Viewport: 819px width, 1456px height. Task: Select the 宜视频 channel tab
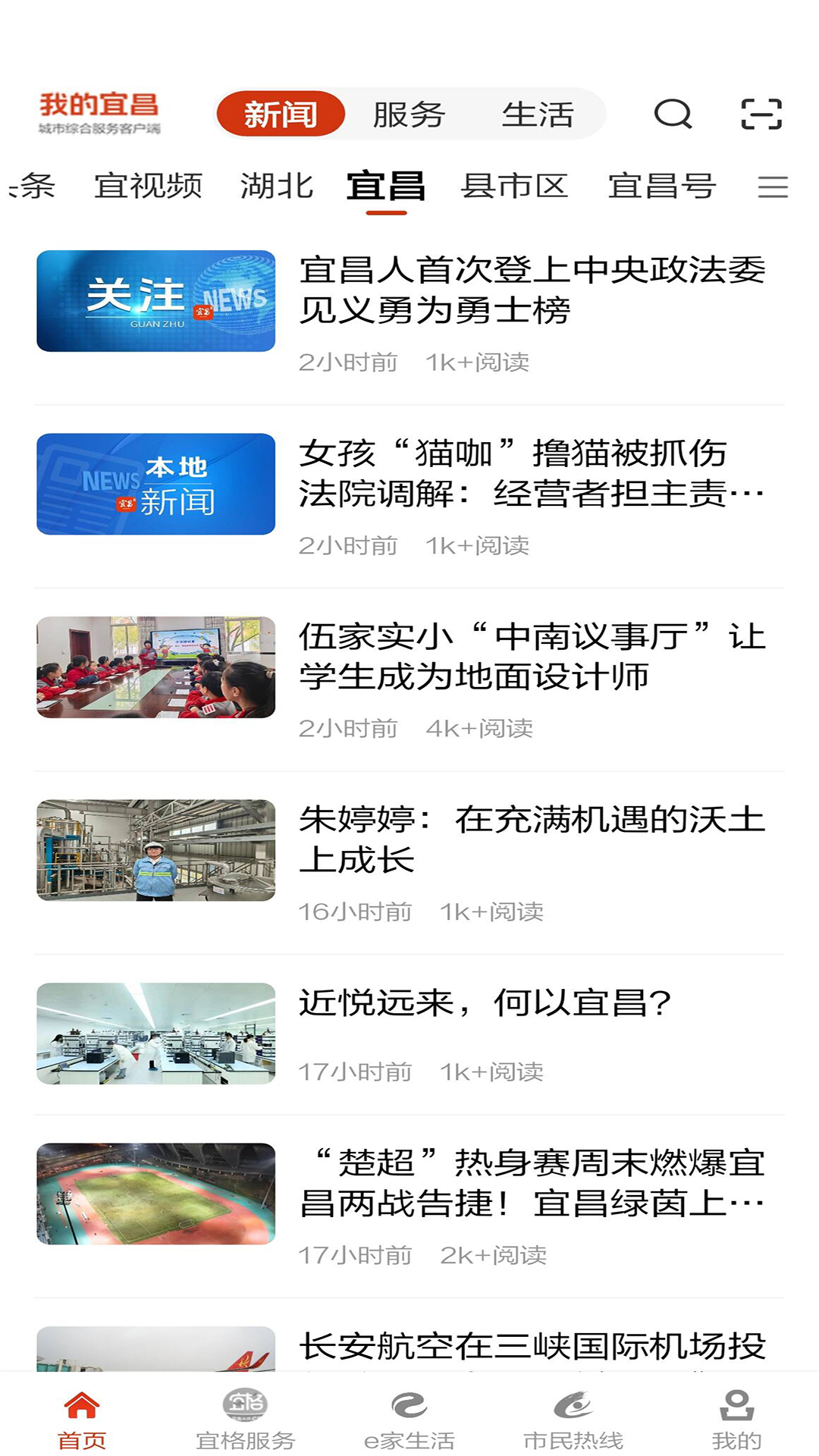point(149,186)
